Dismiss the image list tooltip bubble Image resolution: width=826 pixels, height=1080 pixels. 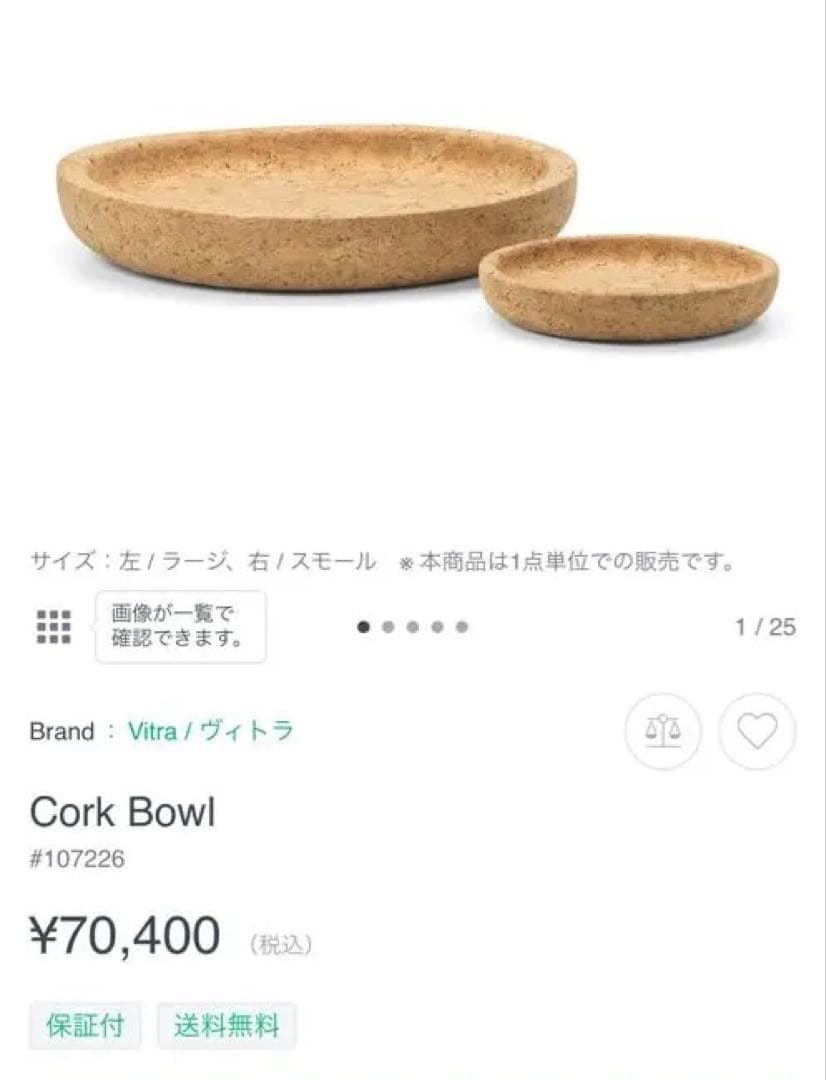coord(180,627)
